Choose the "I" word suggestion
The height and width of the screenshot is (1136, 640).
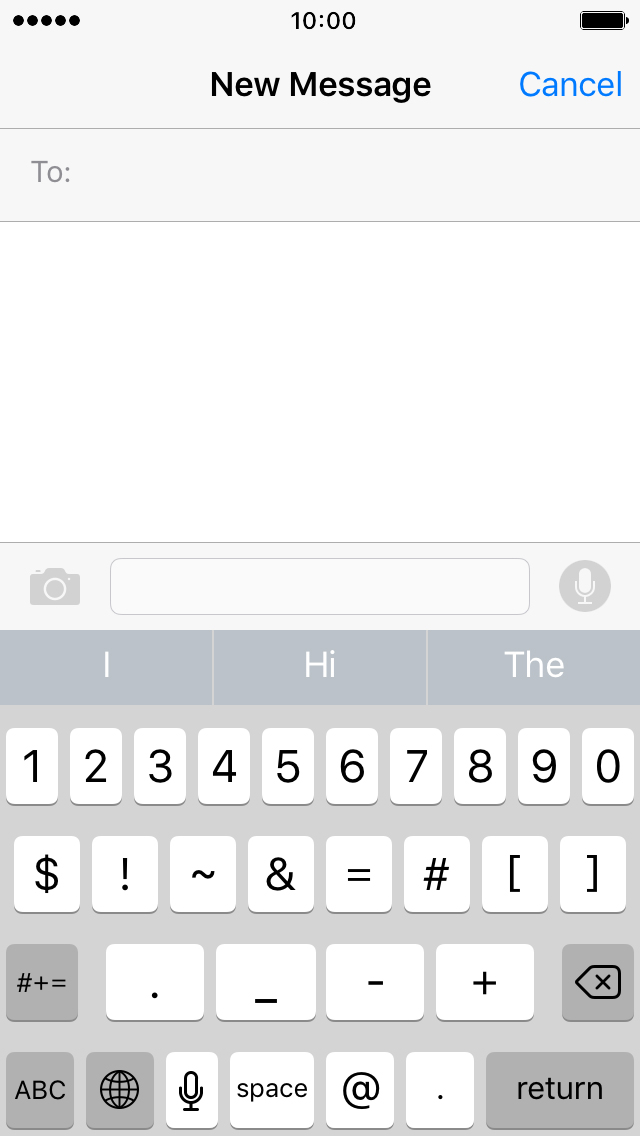(107, 666)
